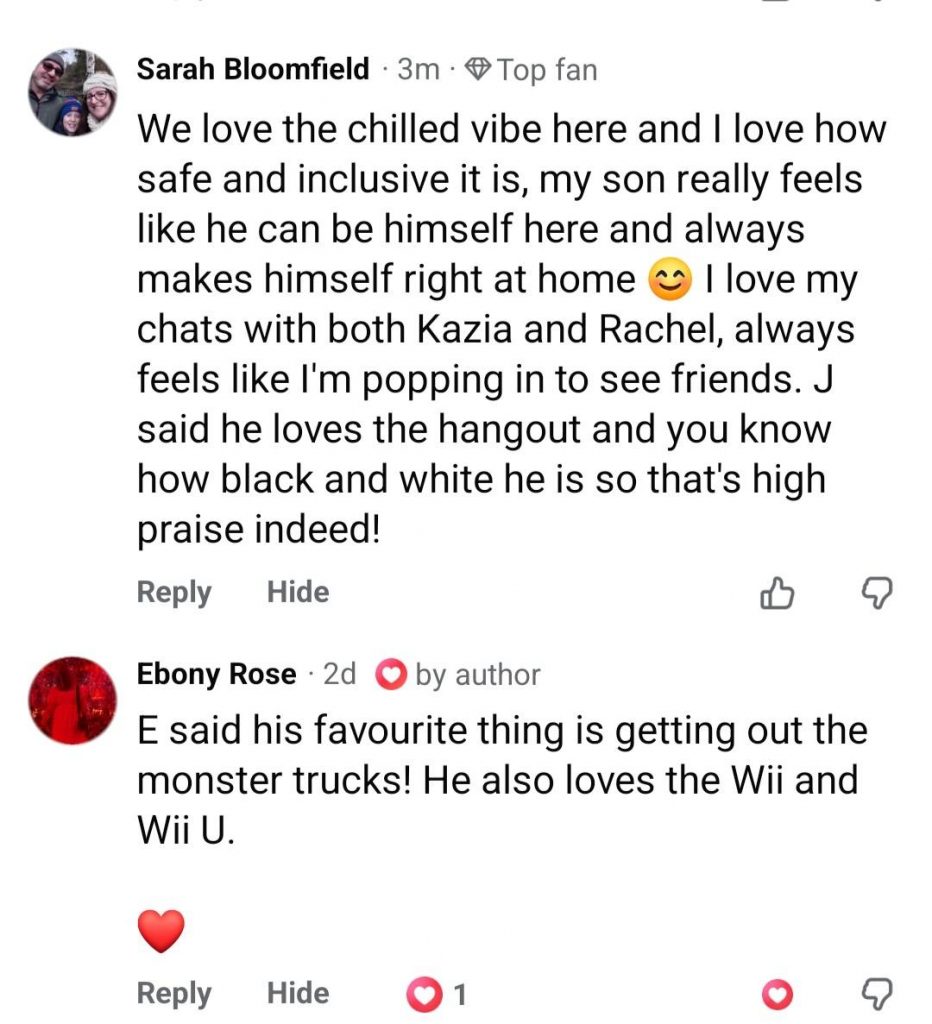Viewport: 932px width, 1024px height.
Task: Open Sarah Bloomfield's profile name
Action: pos(252,70)
